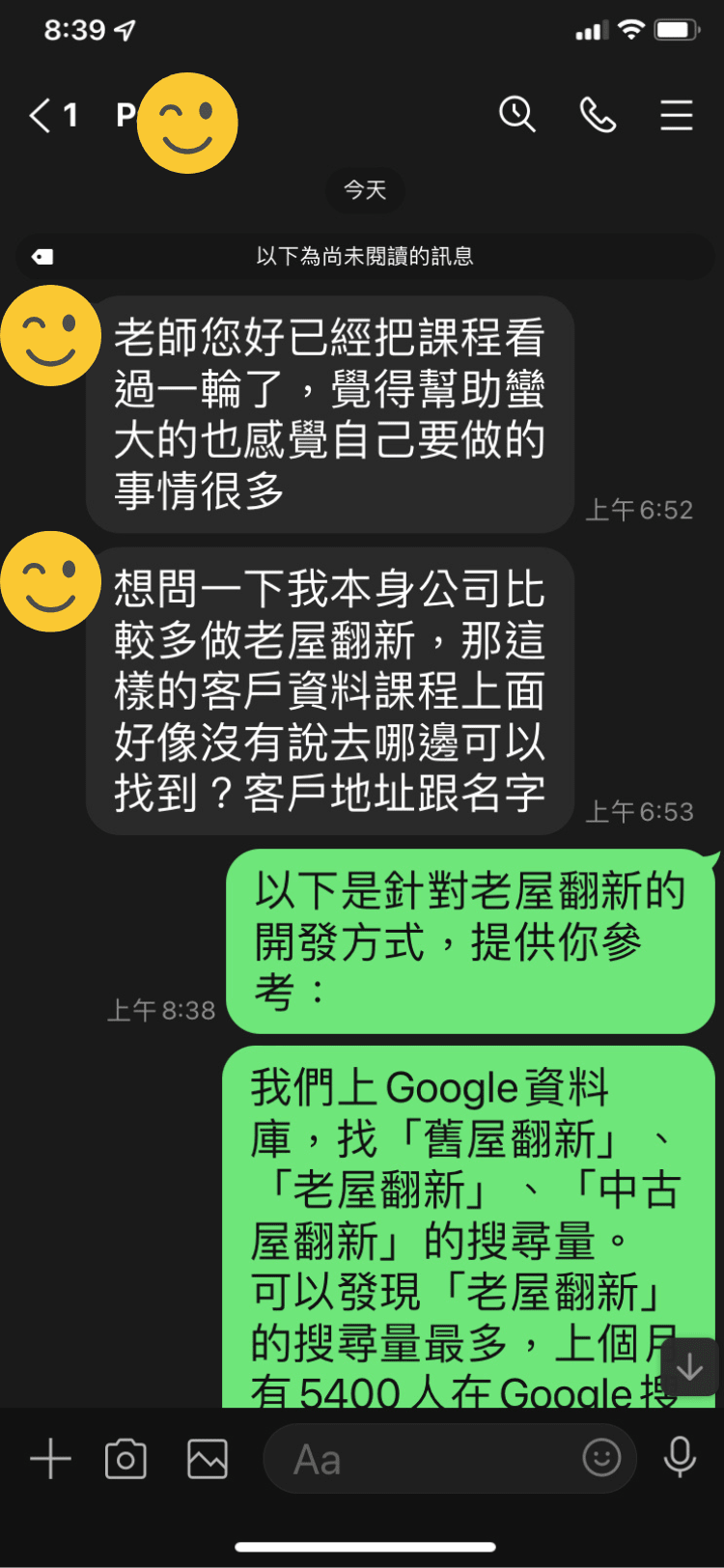Pick a photo from gallery
Viewport: 724px width, 1568px height.
click(208, 1459)
